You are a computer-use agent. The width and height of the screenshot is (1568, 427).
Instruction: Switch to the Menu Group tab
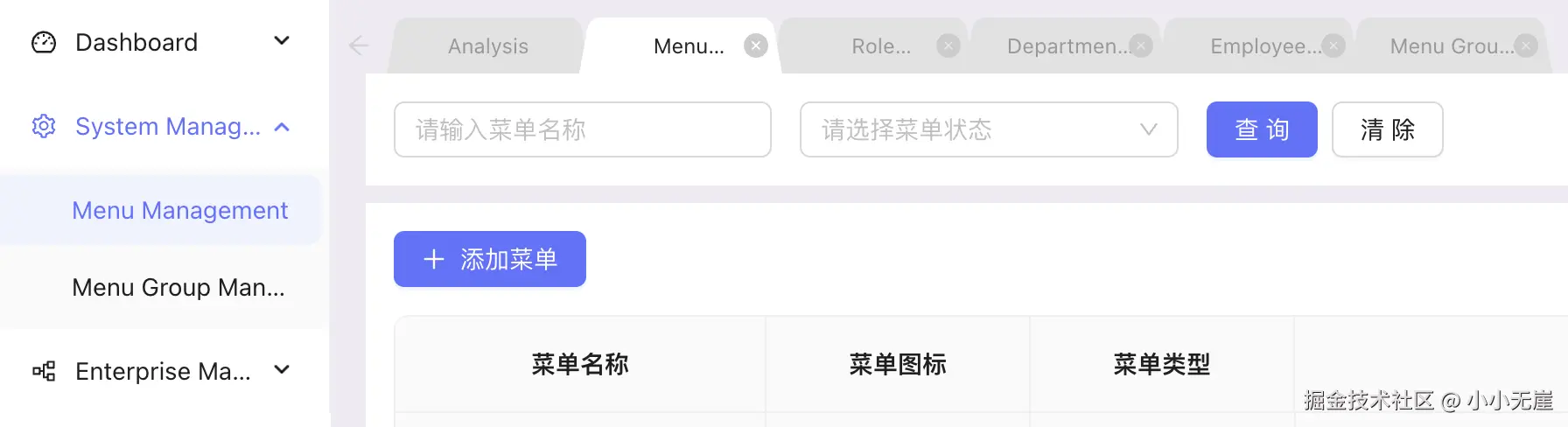[x=1449, y=46]
